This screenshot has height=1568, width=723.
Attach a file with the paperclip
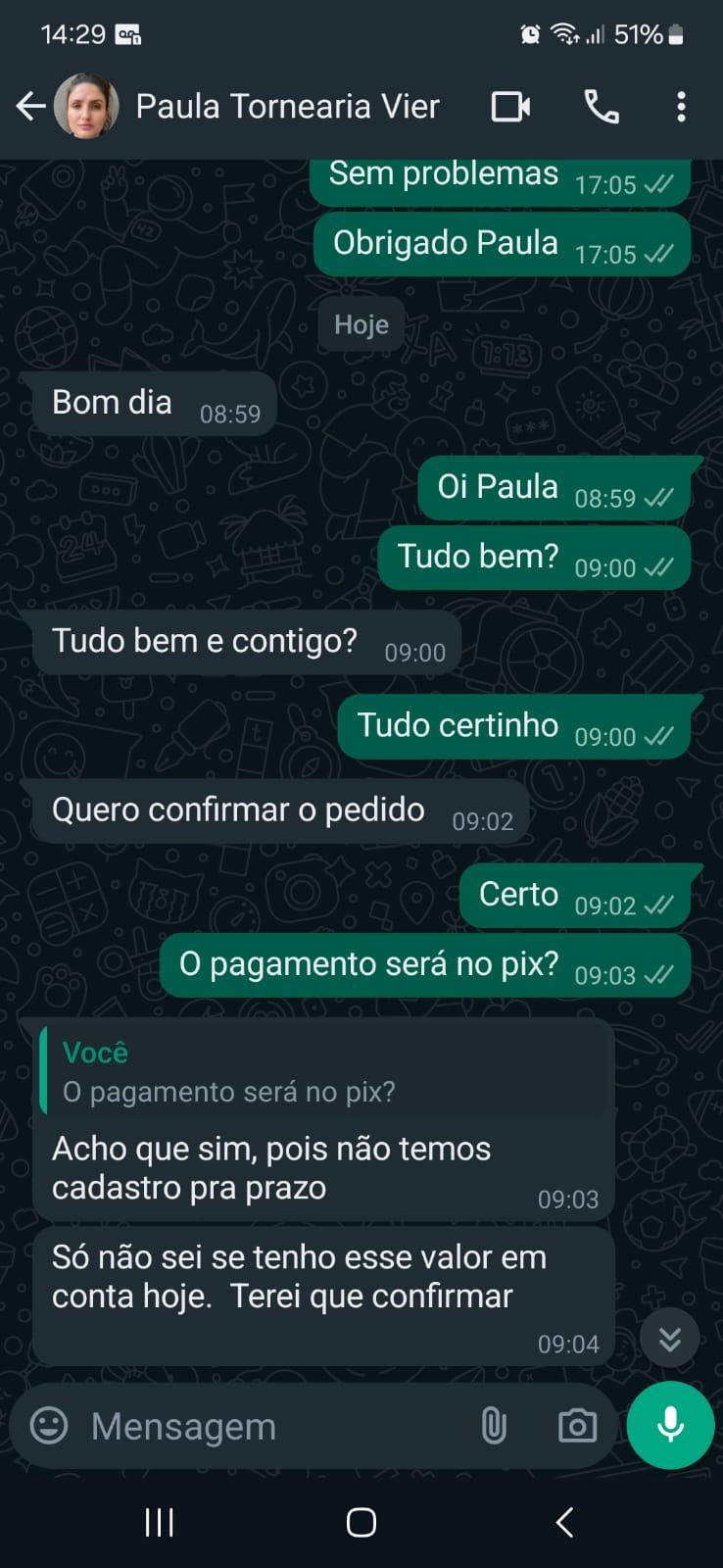(x=494, y=1426)
